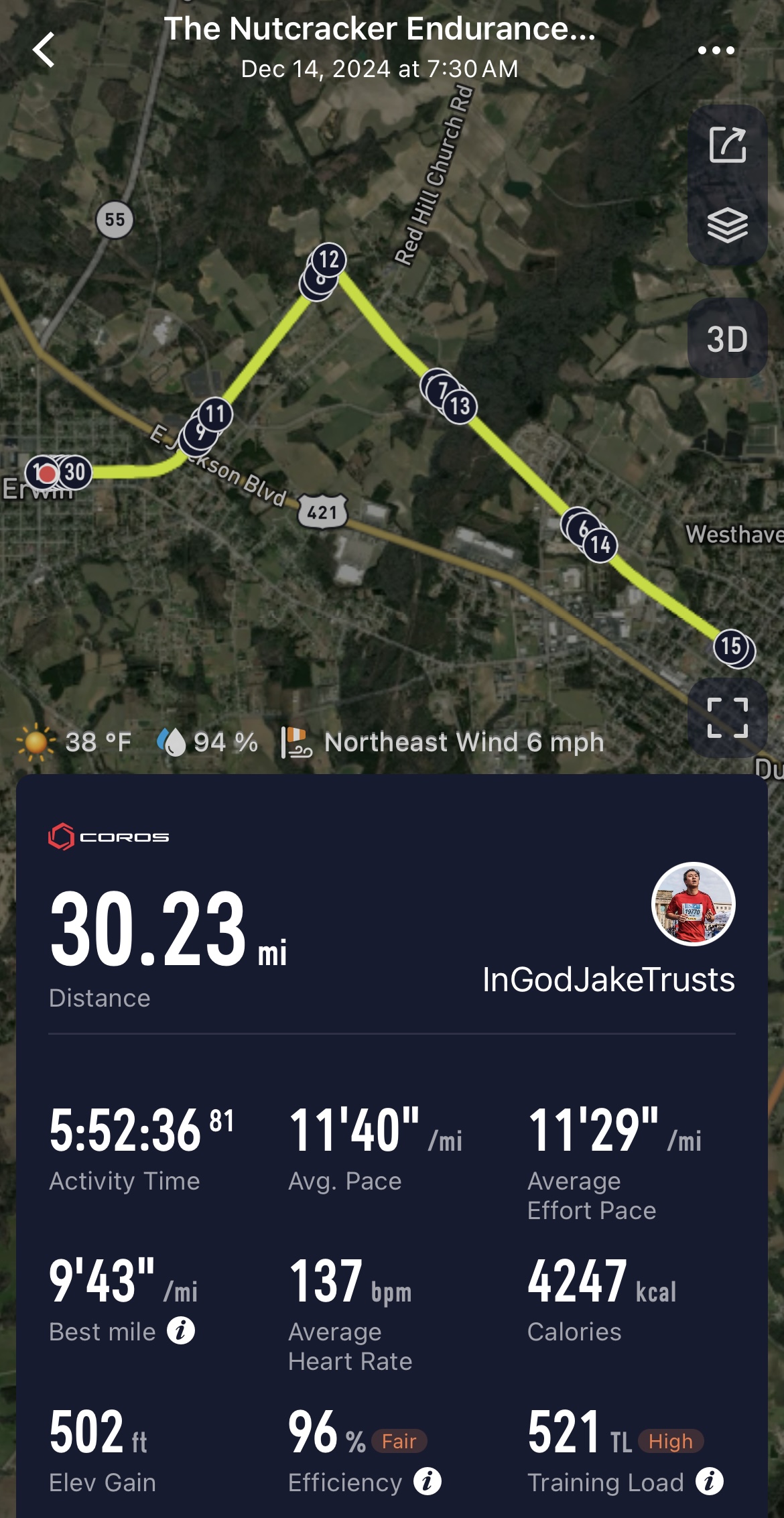Share this activity

728,145
